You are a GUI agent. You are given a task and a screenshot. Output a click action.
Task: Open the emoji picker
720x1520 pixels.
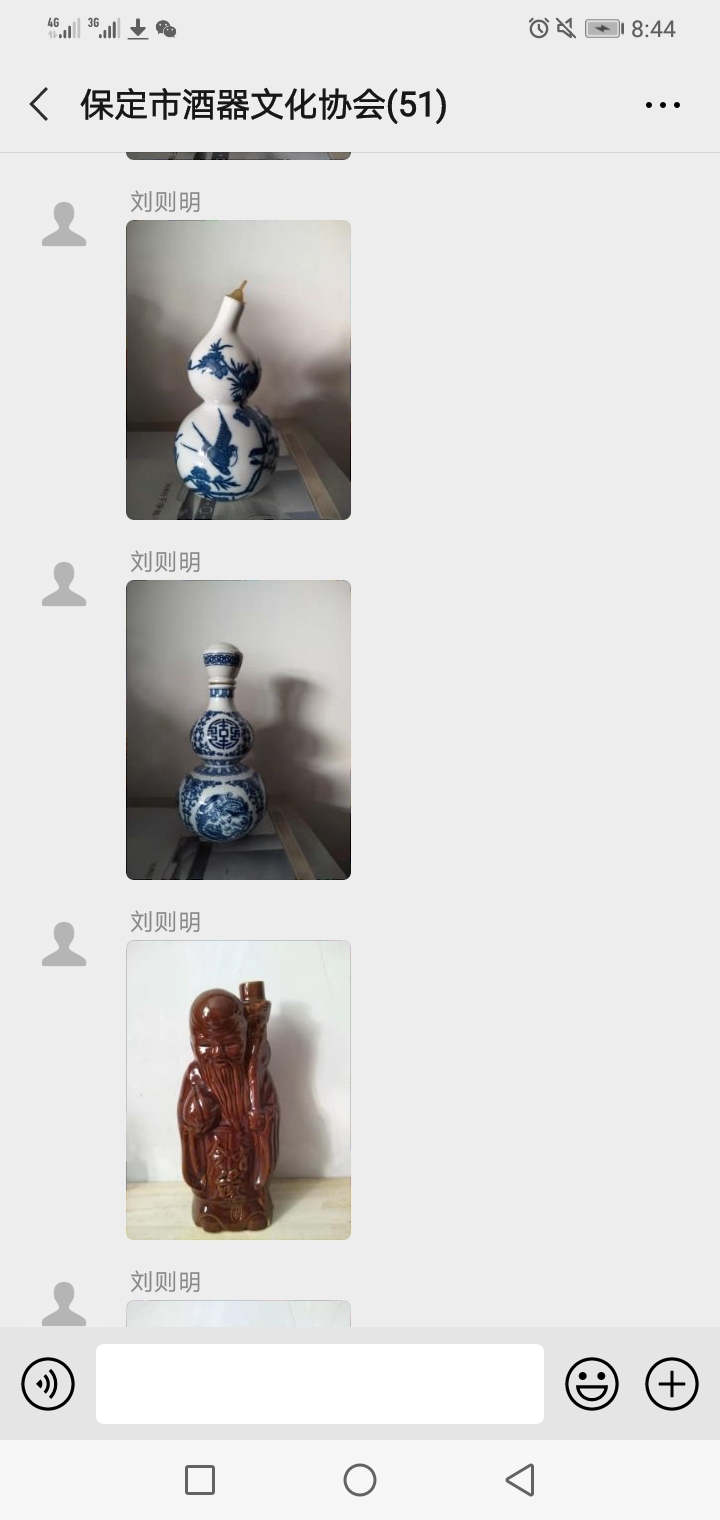[x=592, y=1384]
